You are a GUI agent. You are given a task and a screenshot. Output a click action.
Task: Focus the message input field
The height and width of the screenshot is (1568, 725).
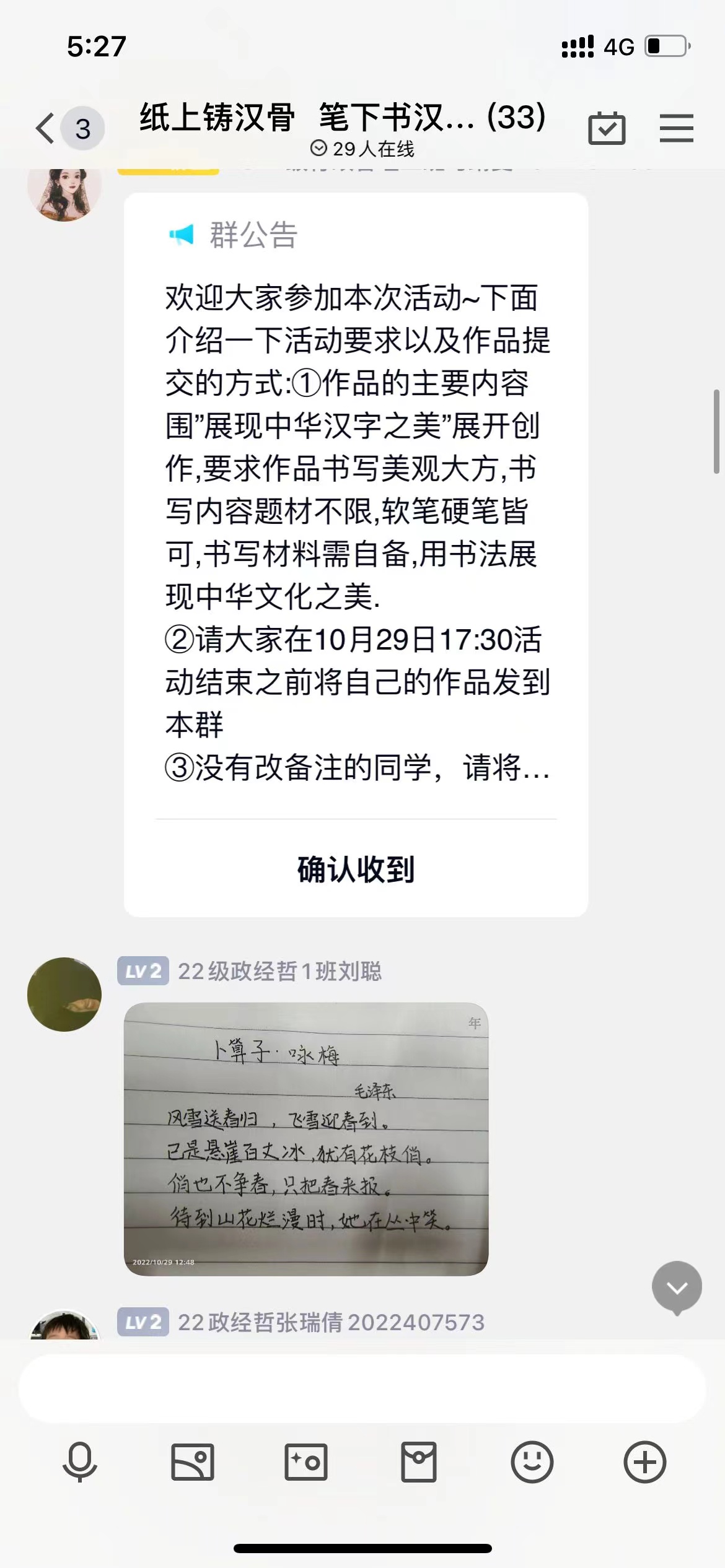pyautogui.click(x=362, y=1389)
